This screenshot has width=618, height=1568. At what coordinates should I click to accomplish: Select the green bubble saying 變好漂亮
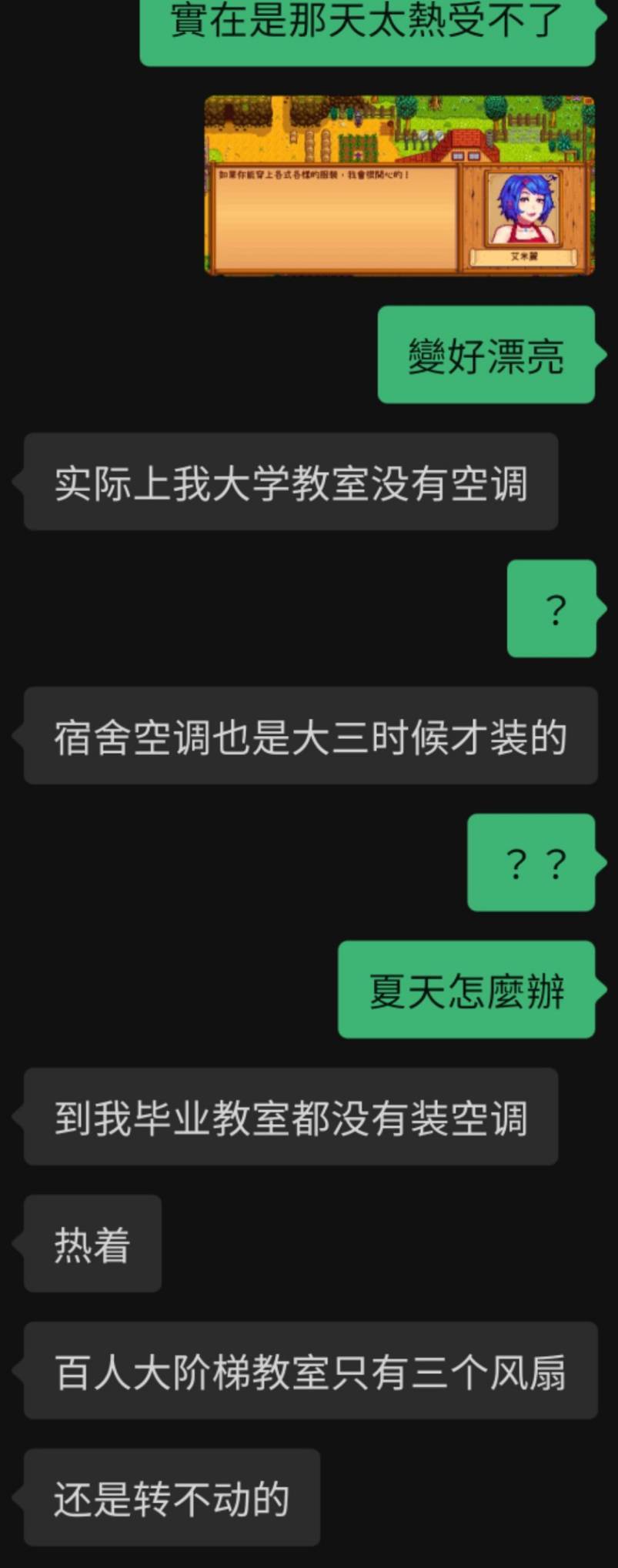coord(485,354)
